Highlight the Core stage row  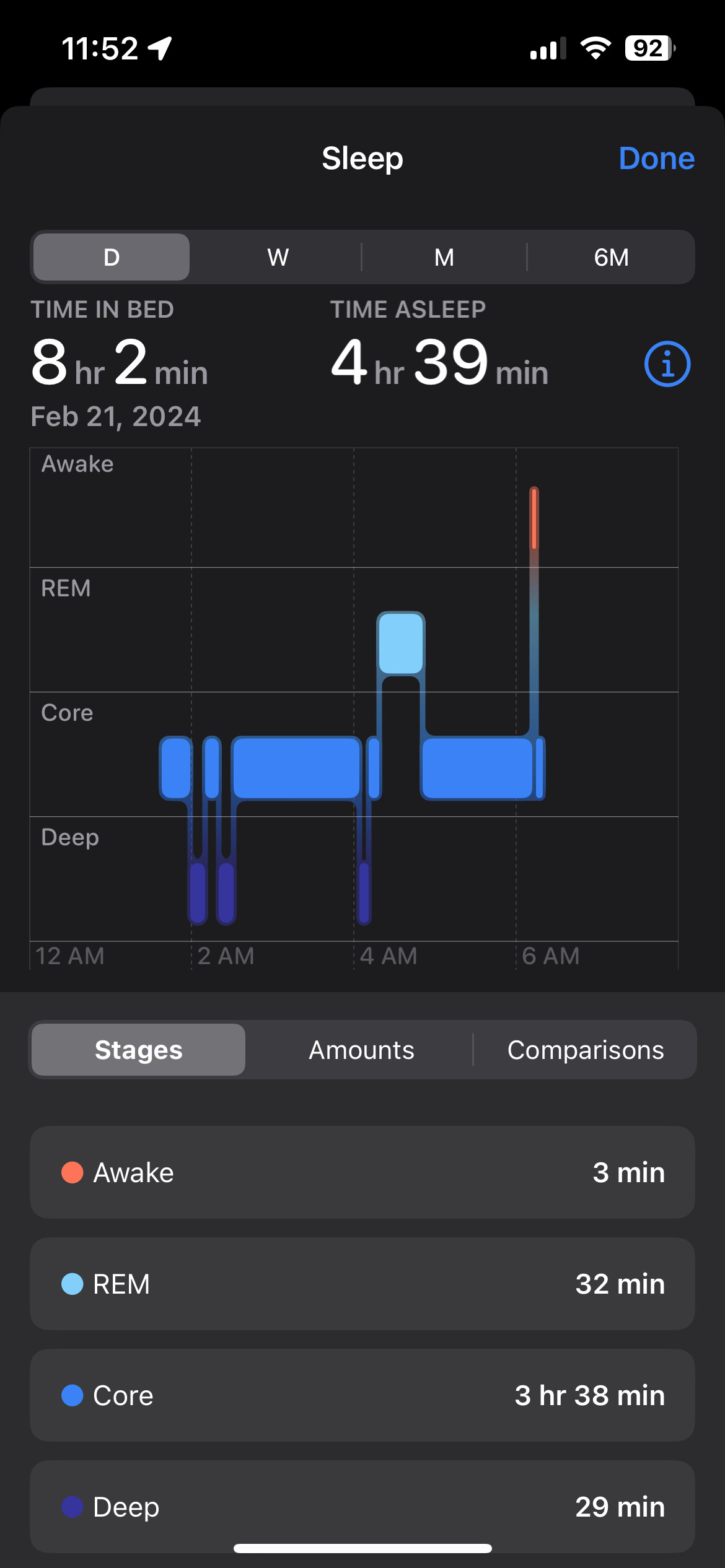pos(362,1395)
